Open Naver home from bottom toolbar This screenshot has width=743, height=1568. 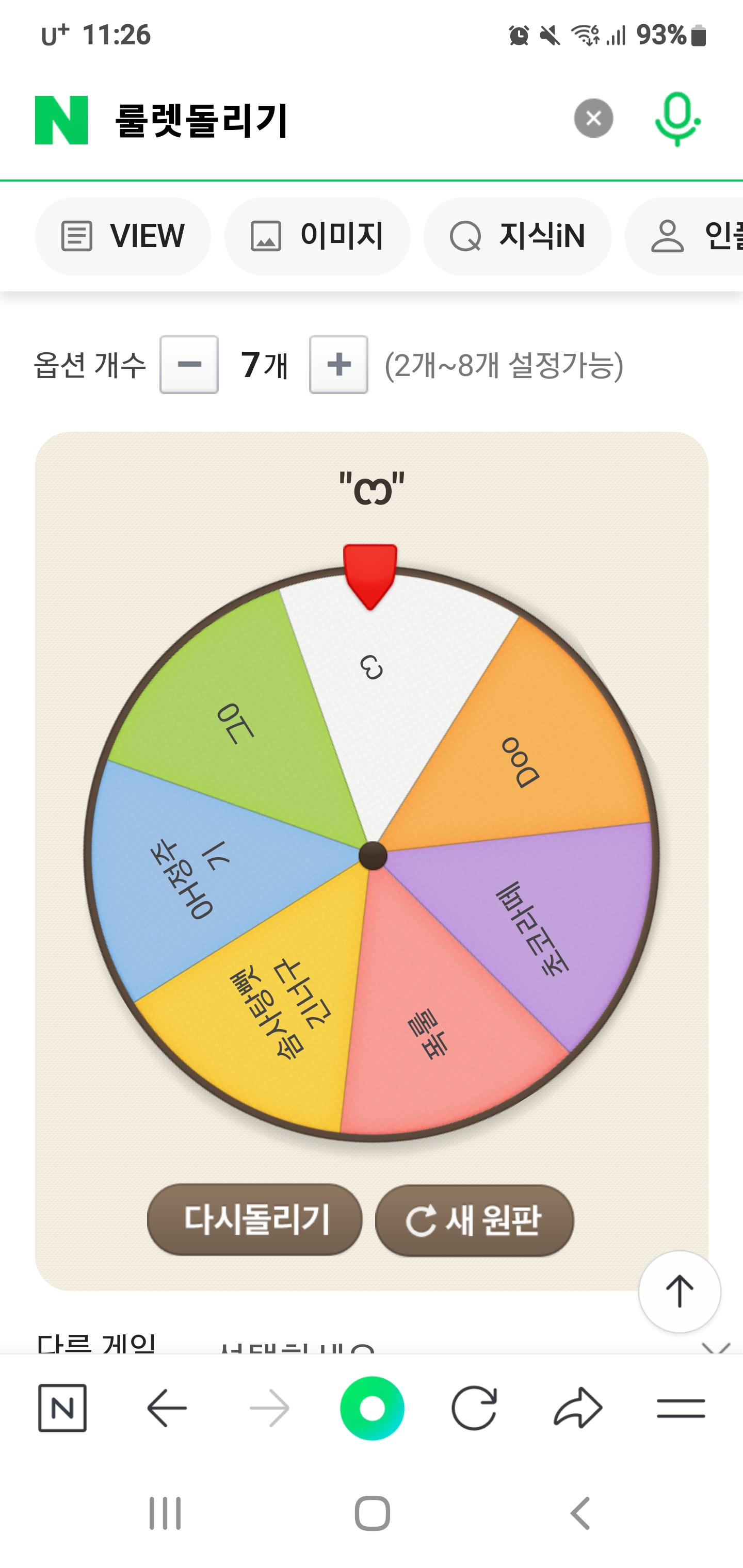click(x=62, y=1408)
